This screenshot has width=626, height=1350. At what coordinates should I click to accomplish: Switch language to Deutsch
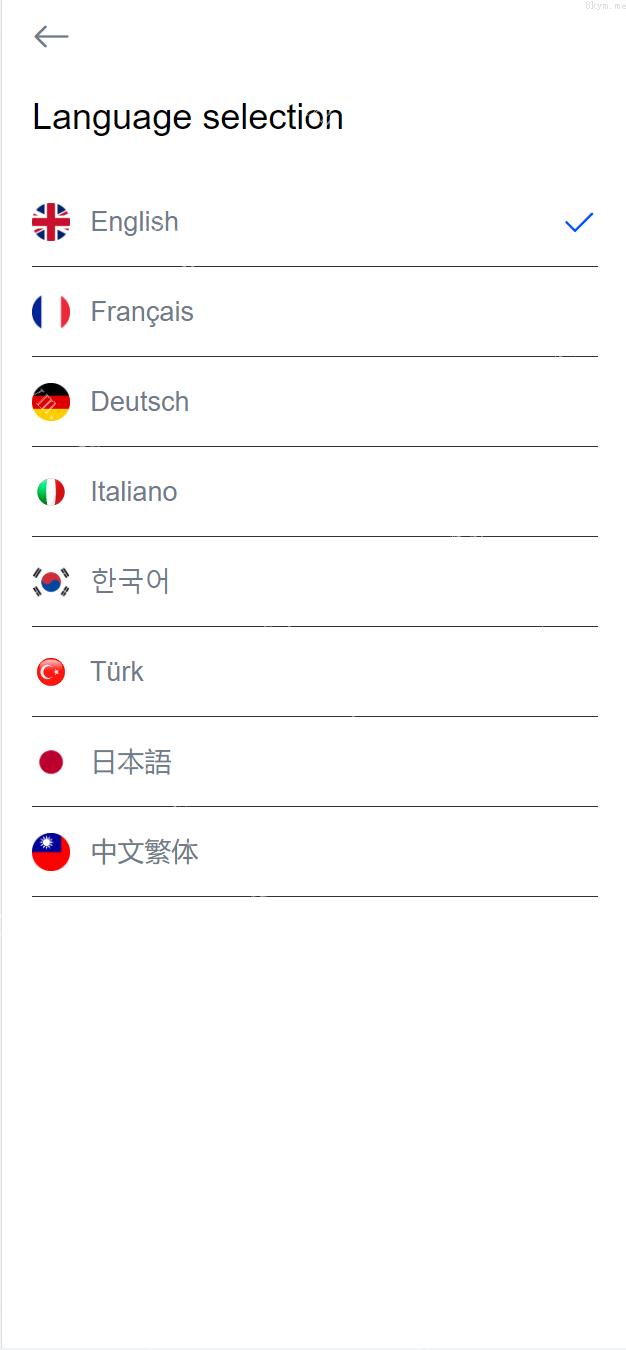pos(140,402)
